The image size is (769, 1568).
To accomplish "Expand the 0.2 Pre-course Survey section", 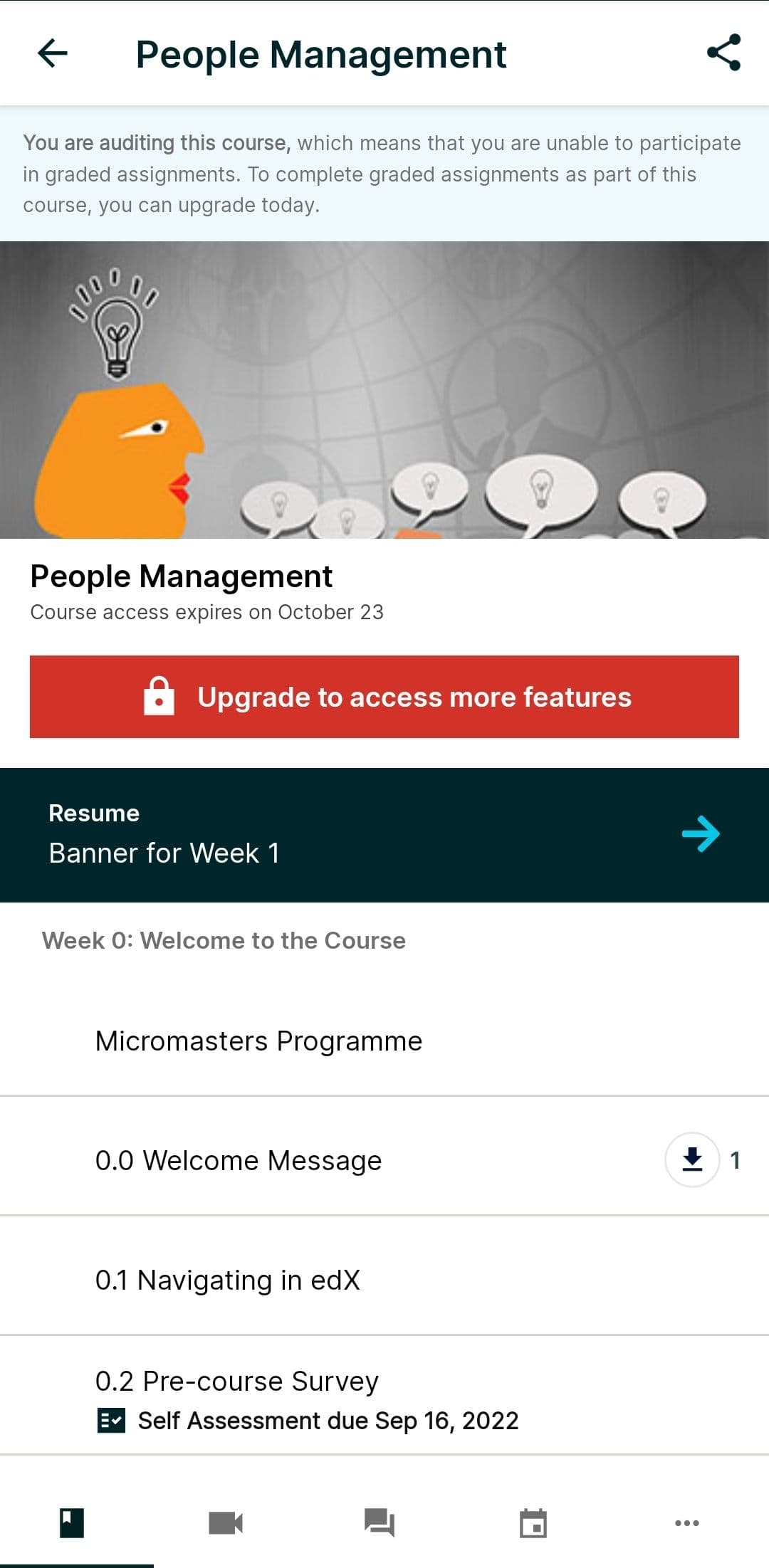I will 237,1379.
